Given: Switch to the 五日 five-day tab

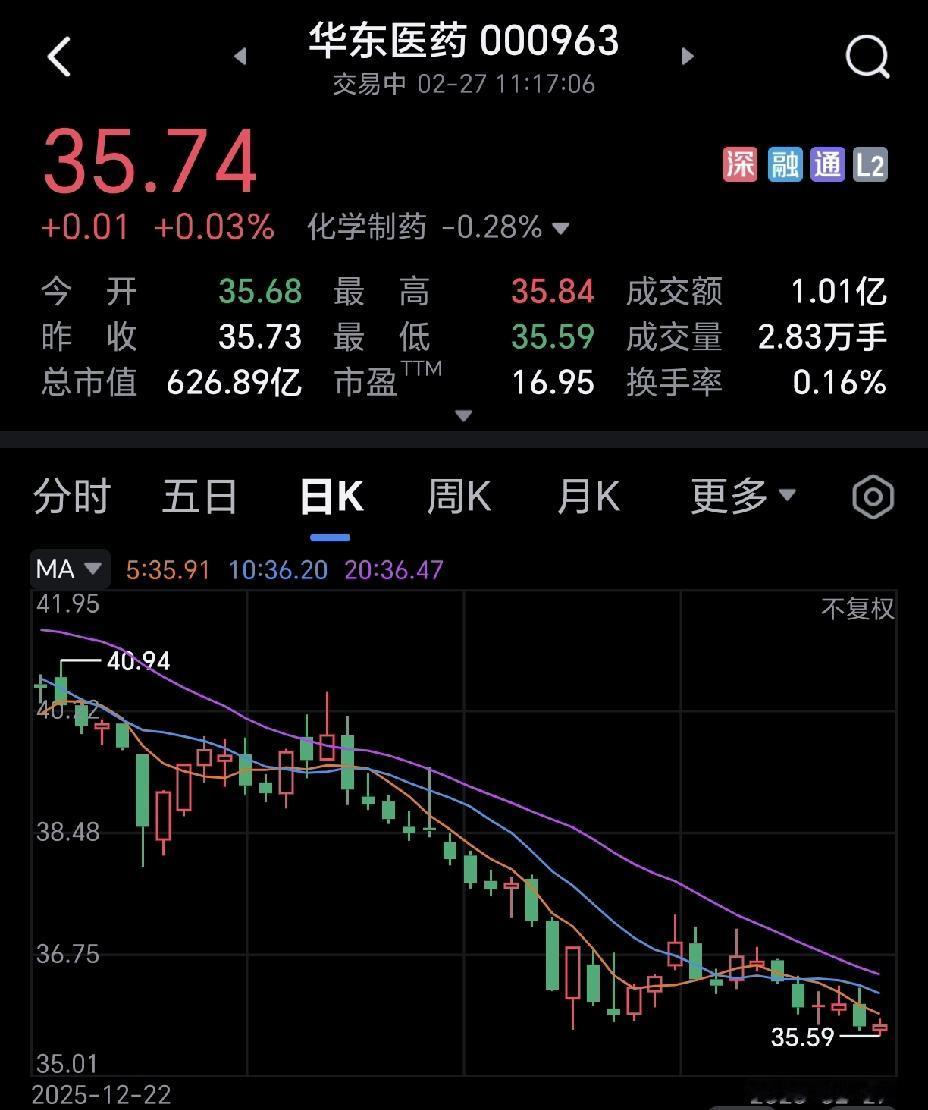Looking at the screenshot, I should pos(199,496).
